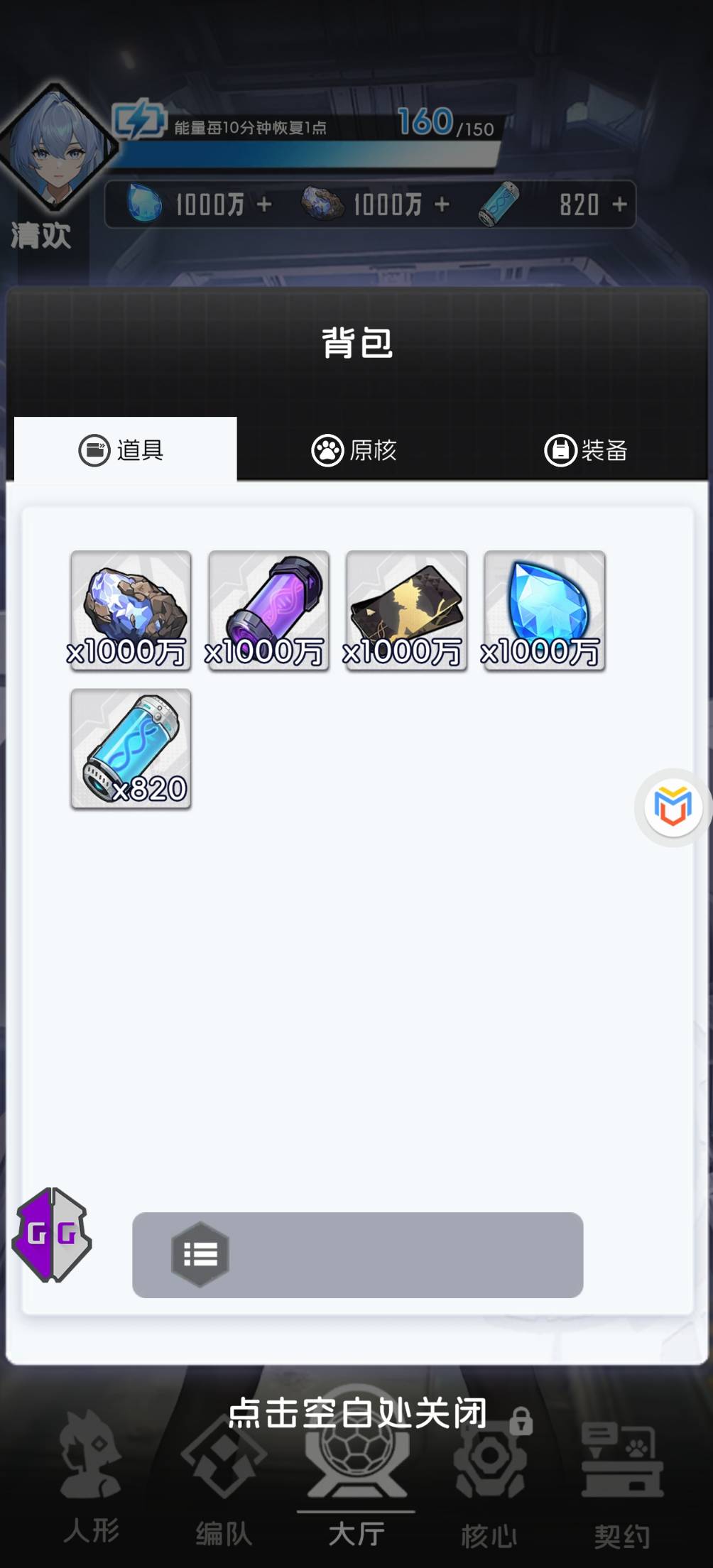Tap the GG floating overlay icon
Viewport: 713px width, 1568px height.
click(52, 1234)
